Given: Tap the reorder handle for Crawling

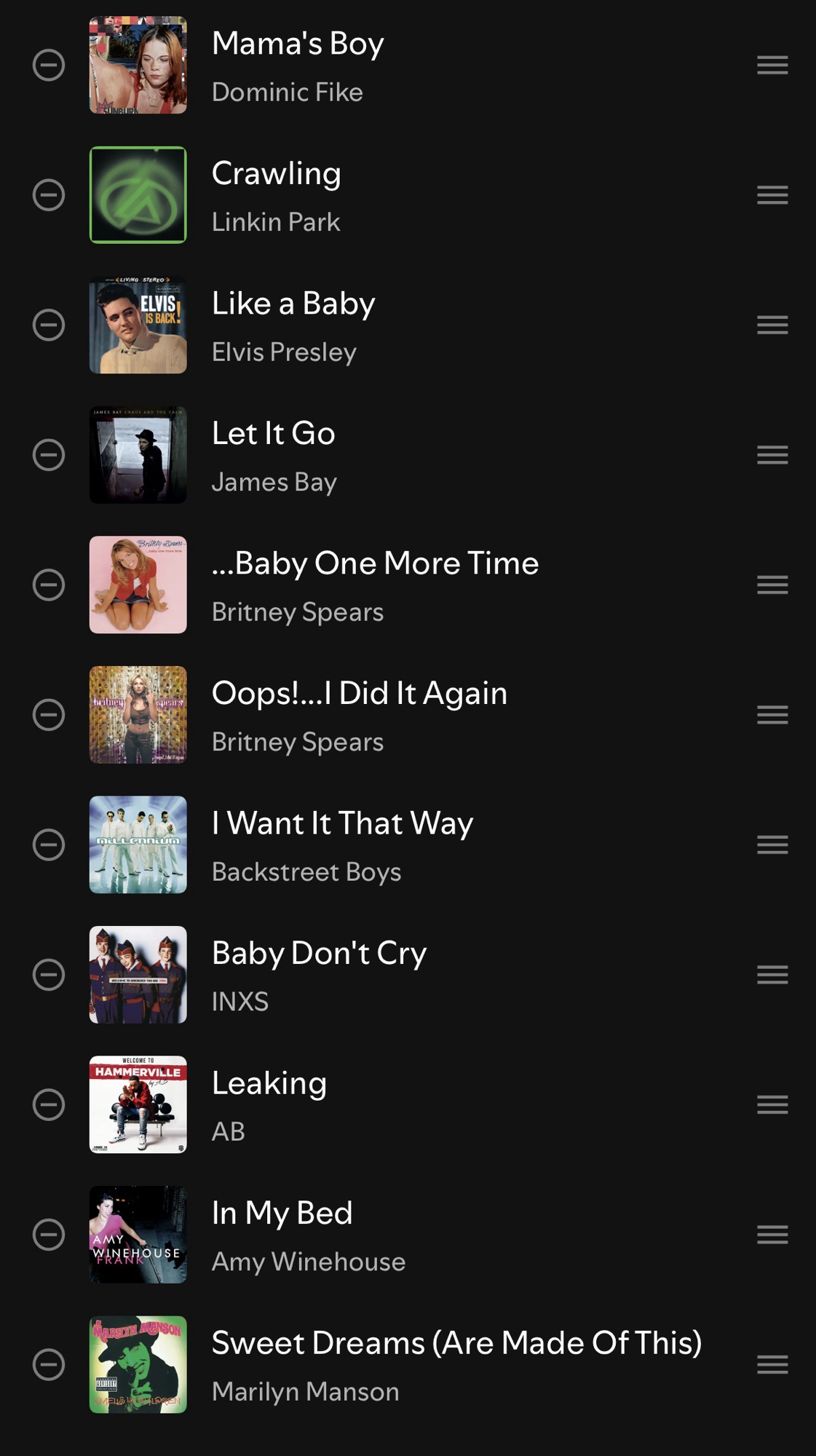Looking at the screenshot, I should (772, 195).
